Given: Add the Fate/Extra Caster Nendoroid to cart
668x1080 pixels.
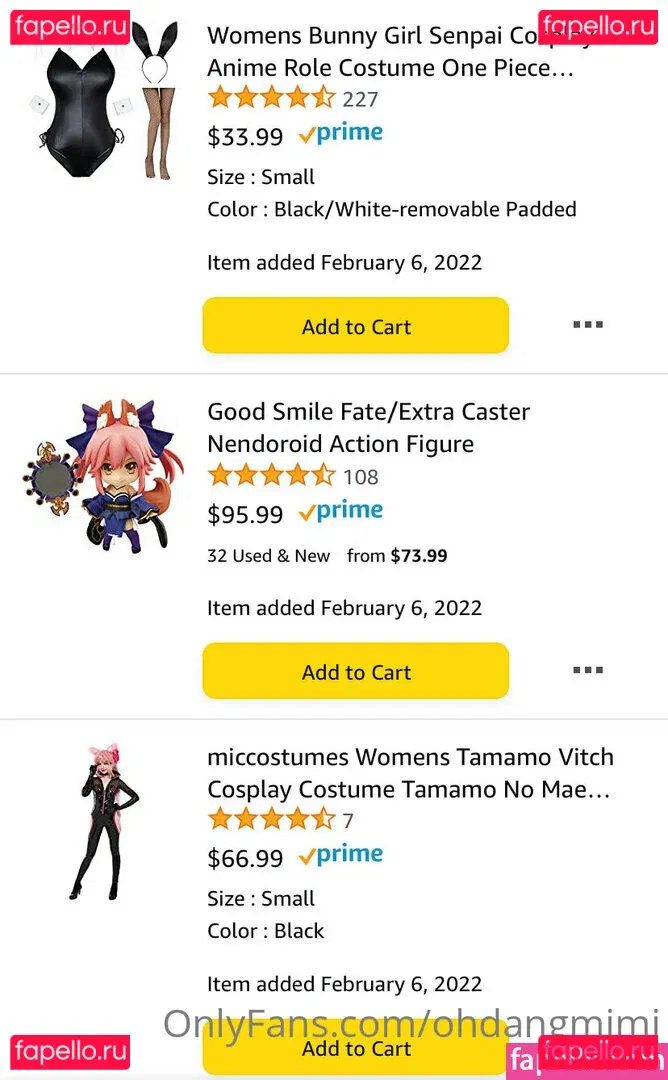Looking at the screenshot, I should click(x=355, y=671).
